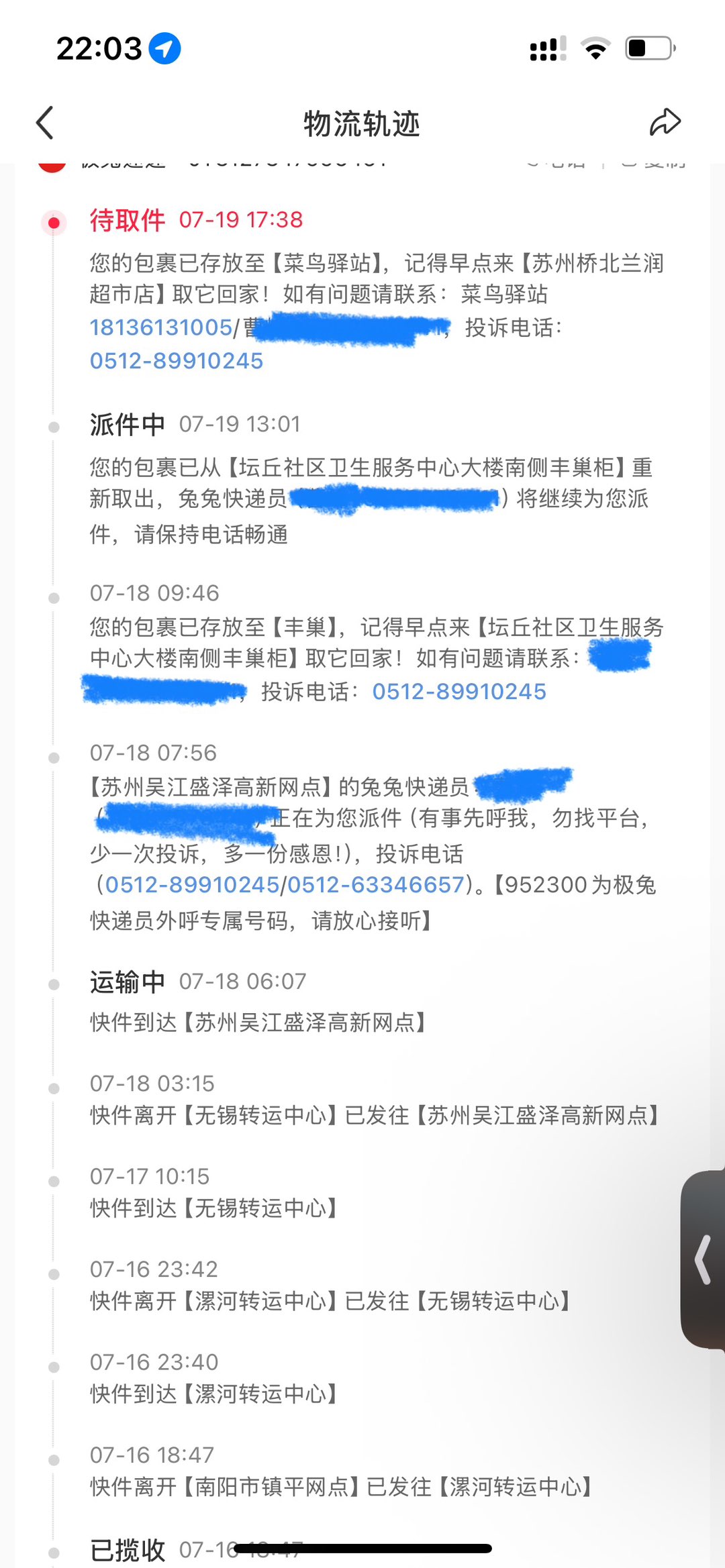This screenshot has height=1568, width=725.
Task: Call the Cainiao station number 18136131005
Action: 161,327
